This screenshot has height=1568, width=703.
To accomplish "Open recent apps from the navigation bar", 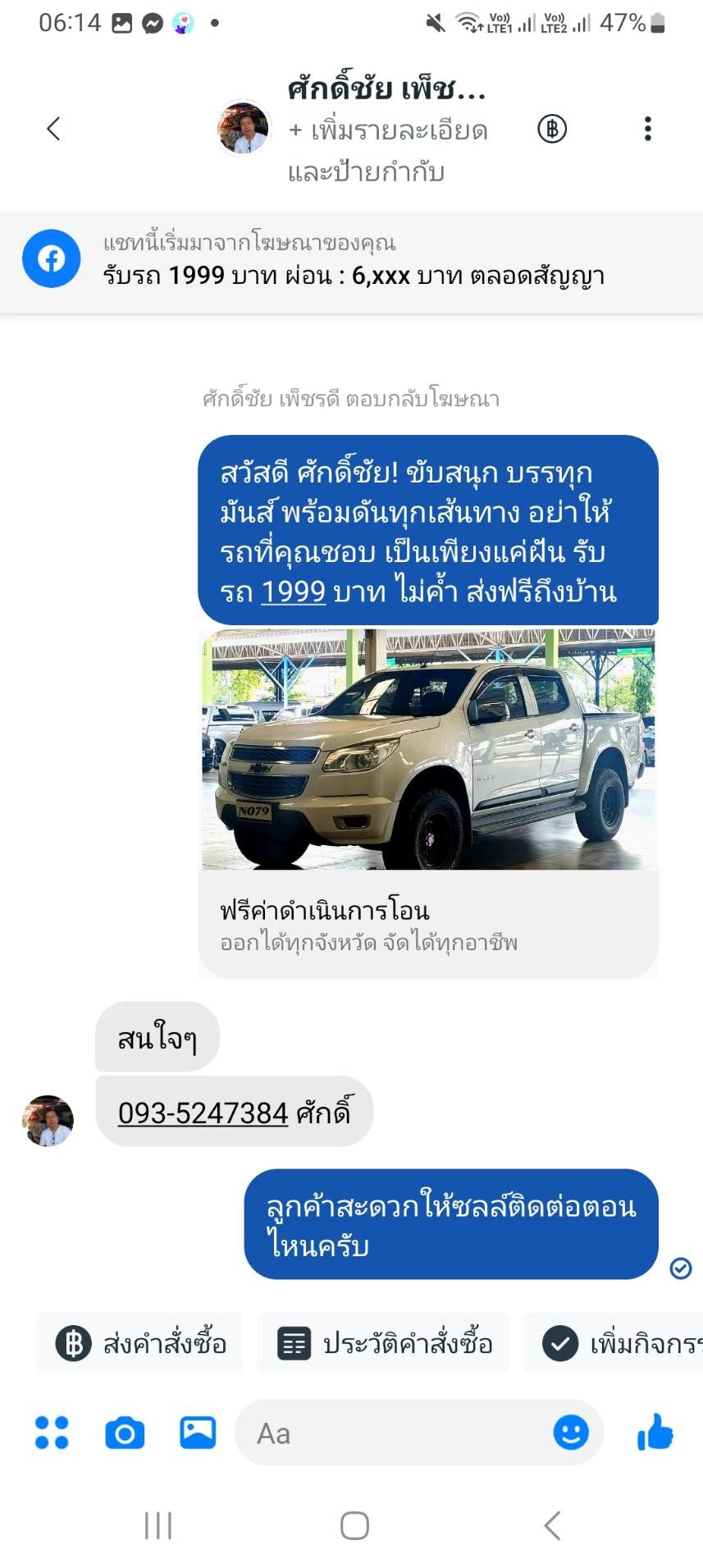I will (x=158, y=1526).
